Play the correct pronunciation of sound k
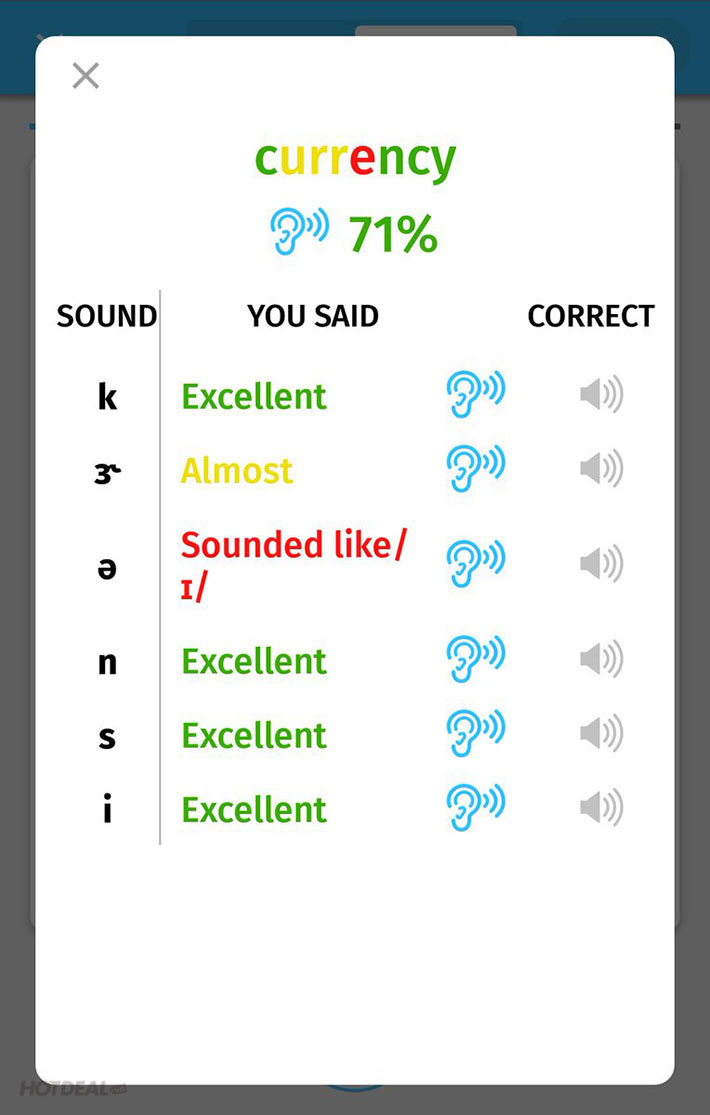 click(x=601, y=395)
